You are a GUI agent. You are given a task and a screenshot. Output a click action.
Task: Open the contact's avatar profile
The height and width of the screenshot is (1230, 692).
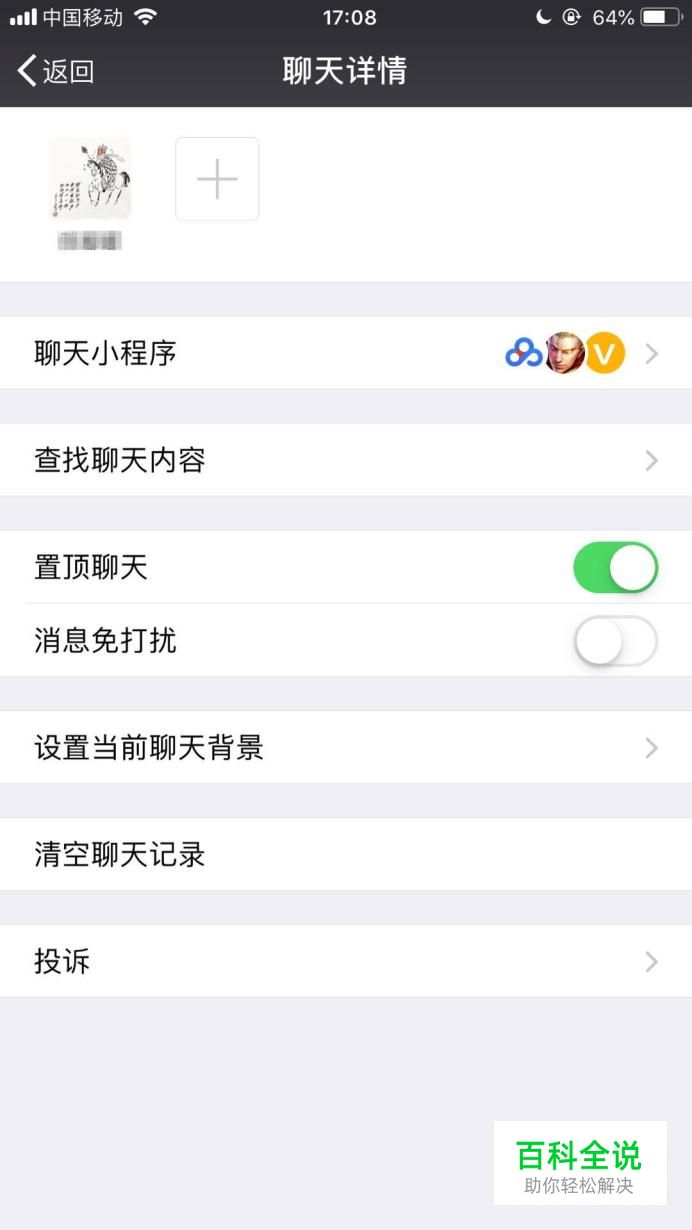coord(90,179)
